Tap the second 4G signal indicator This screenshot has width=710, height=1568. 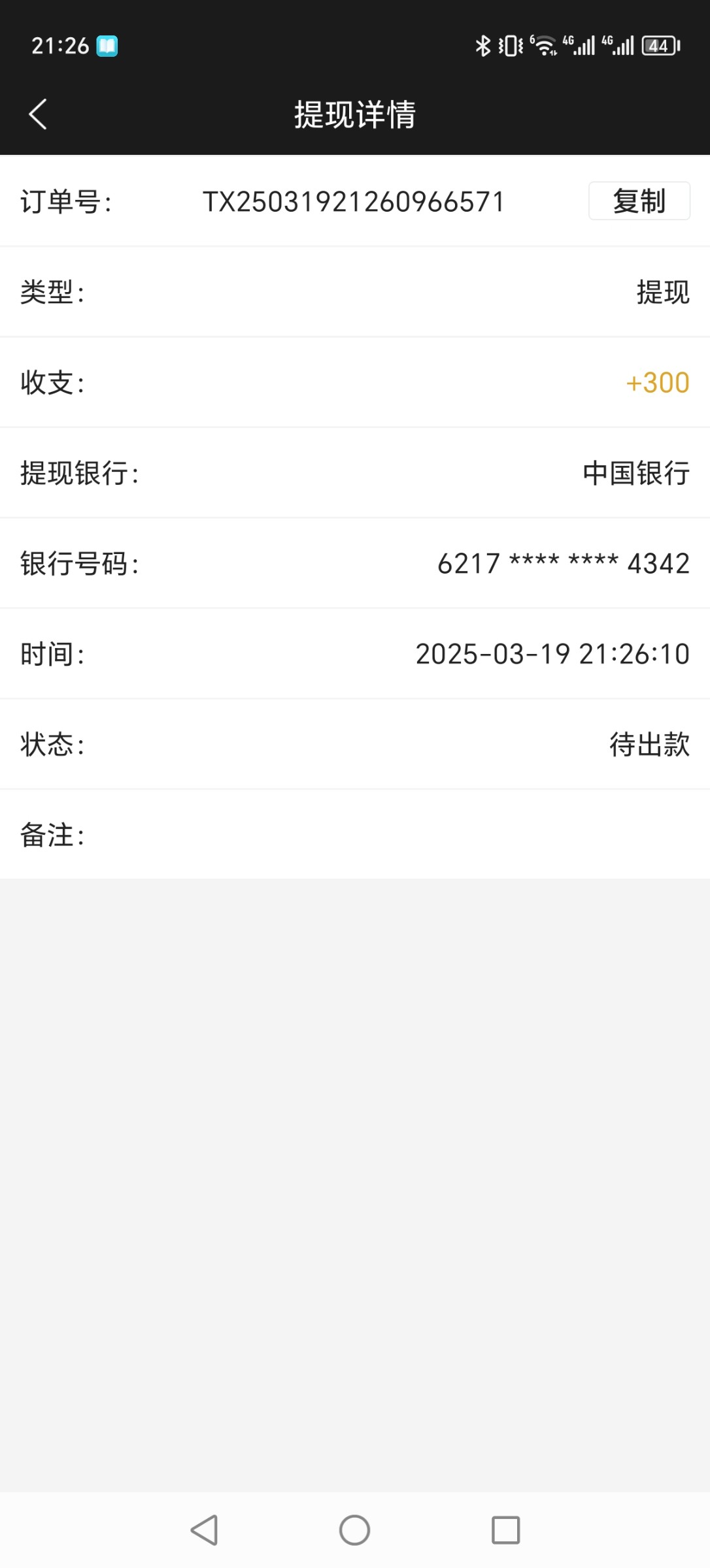[618, 44]
